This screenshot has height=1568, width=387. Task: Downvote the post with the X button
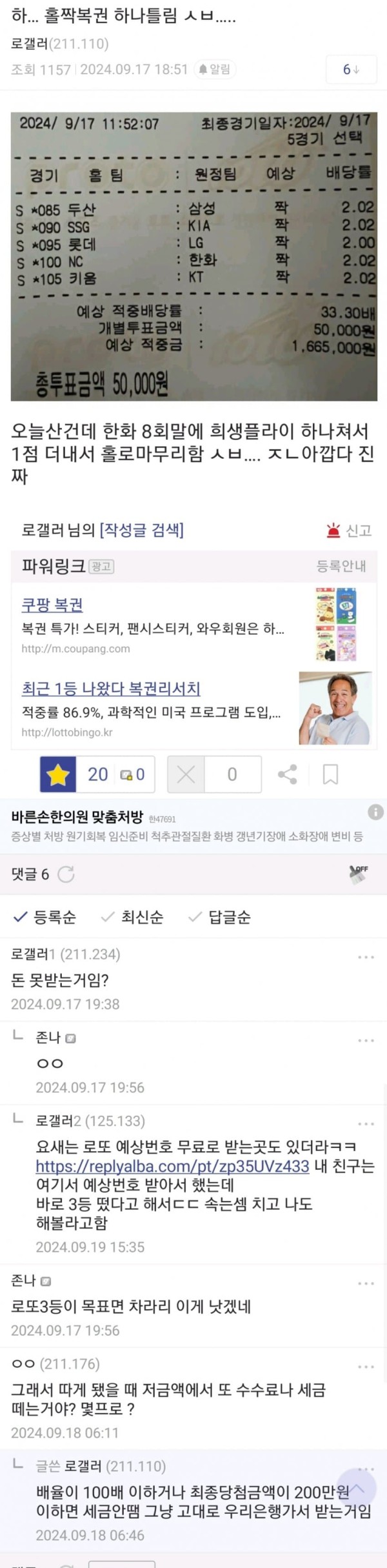pos(186,774)
